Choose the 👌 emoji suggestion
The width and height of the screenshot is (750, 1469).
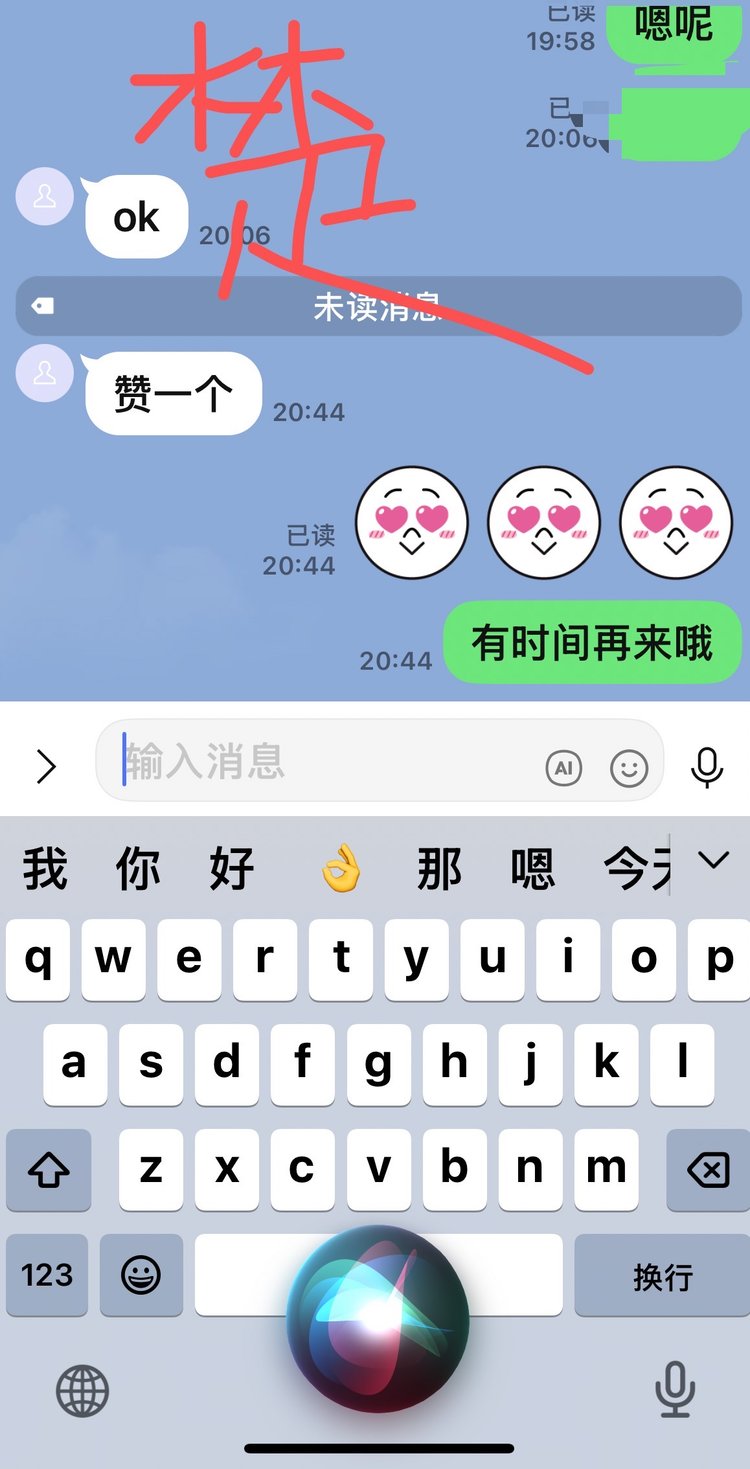(341, 869)
